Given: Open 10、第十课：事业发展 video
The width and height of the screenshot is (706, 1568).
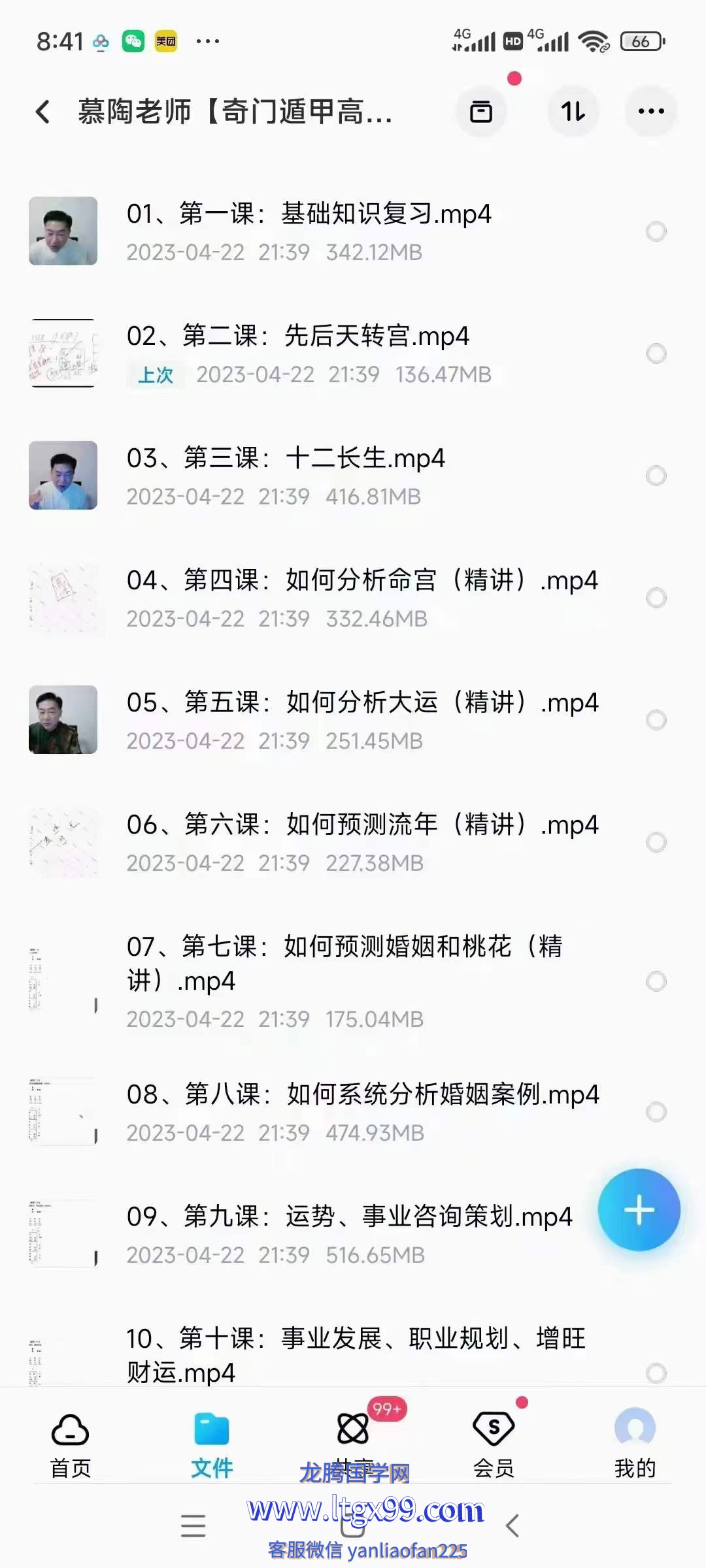Looking at the screenshot, I should coord(356,1354).
